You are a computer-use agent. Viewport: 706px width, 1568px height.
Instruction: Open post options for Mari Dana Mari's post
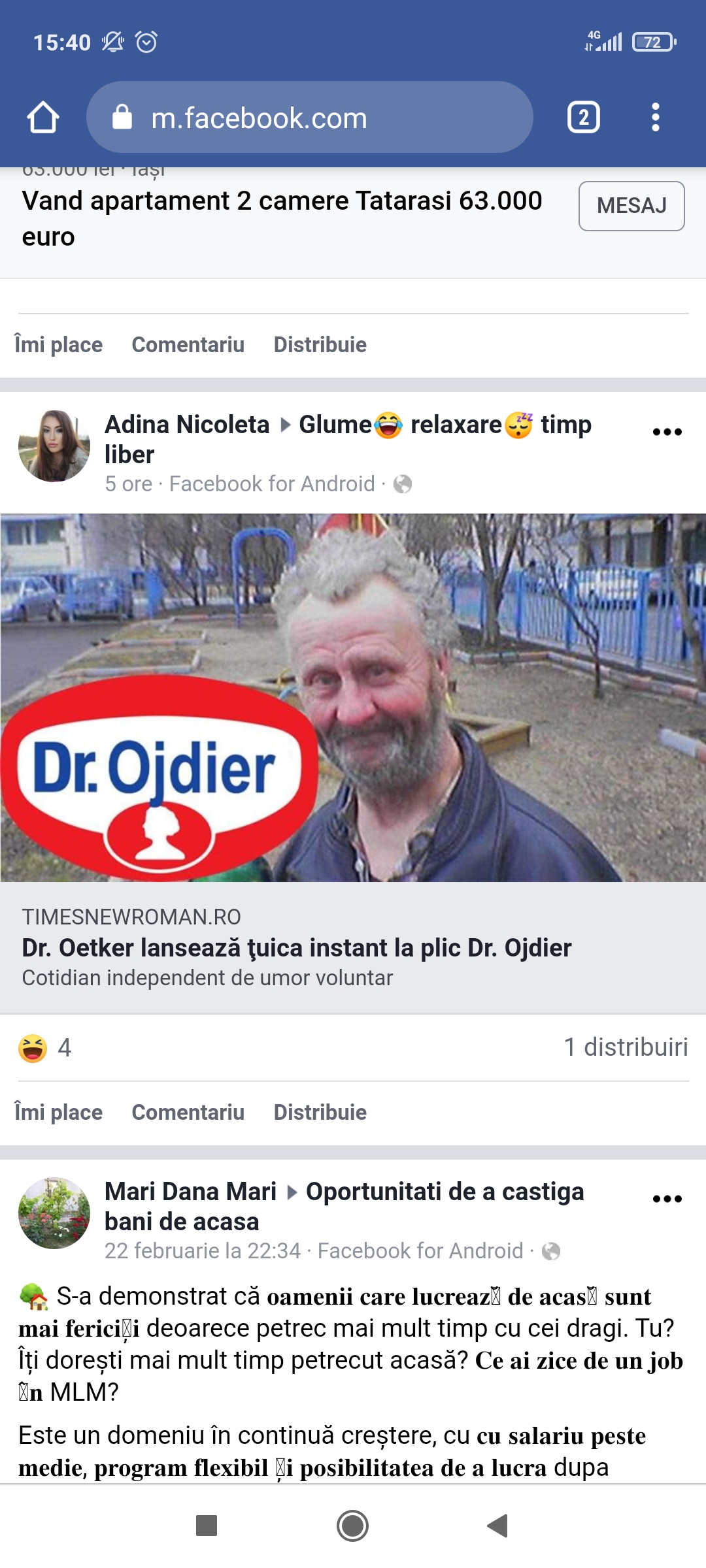pos(667,1199)
